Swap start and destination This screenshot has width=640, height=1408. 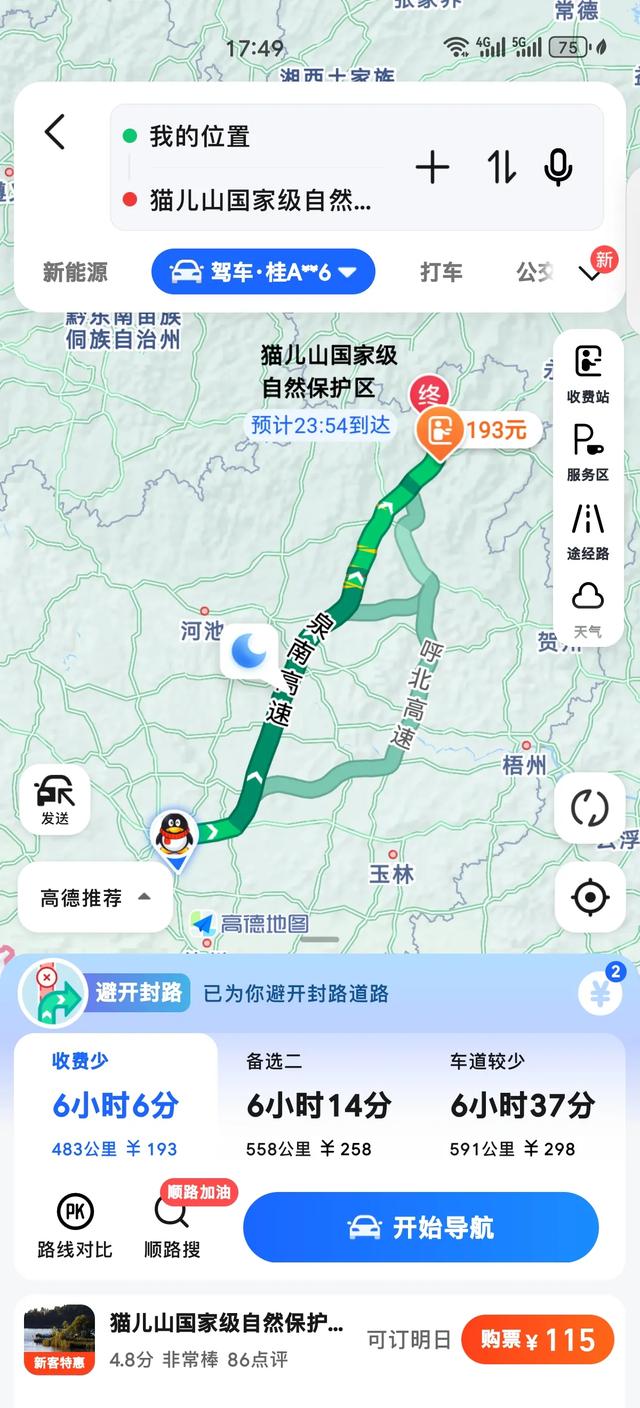(501, 168)
